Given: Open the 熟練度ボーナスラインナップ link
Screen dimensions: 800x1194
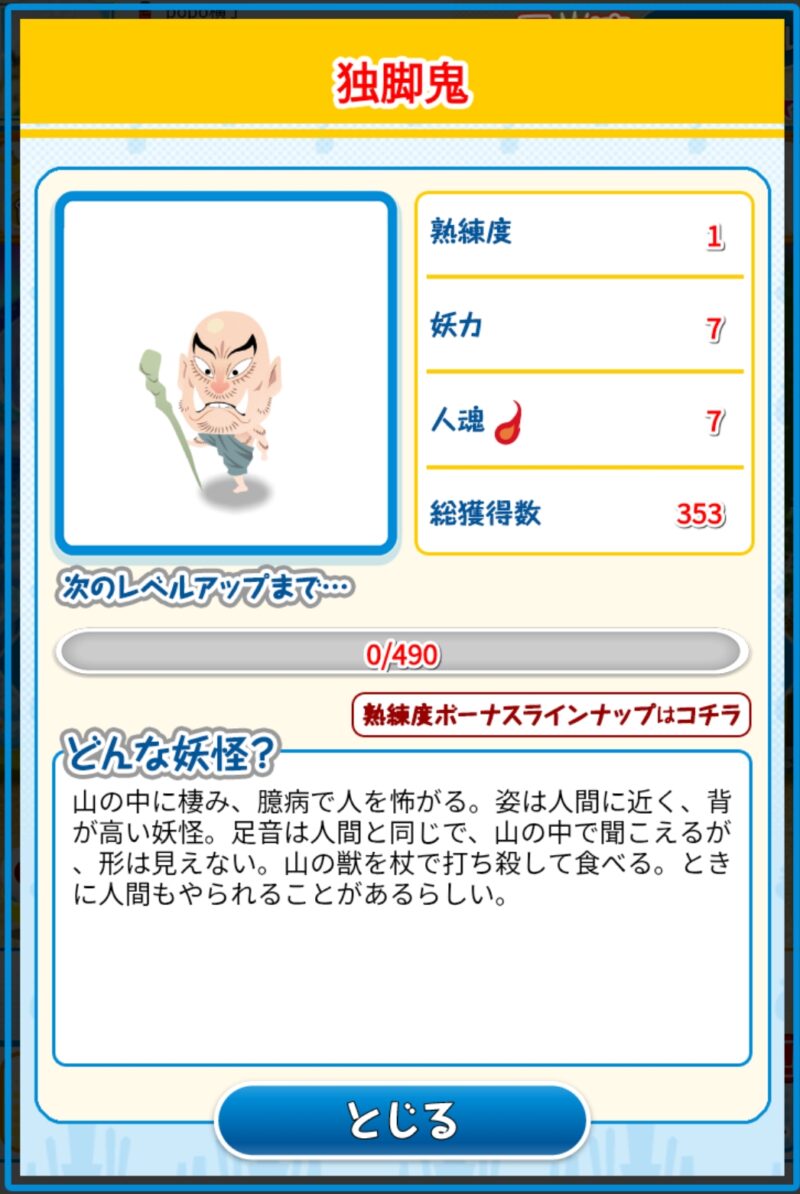Looking at the screenshot, I should pos(551,714).
